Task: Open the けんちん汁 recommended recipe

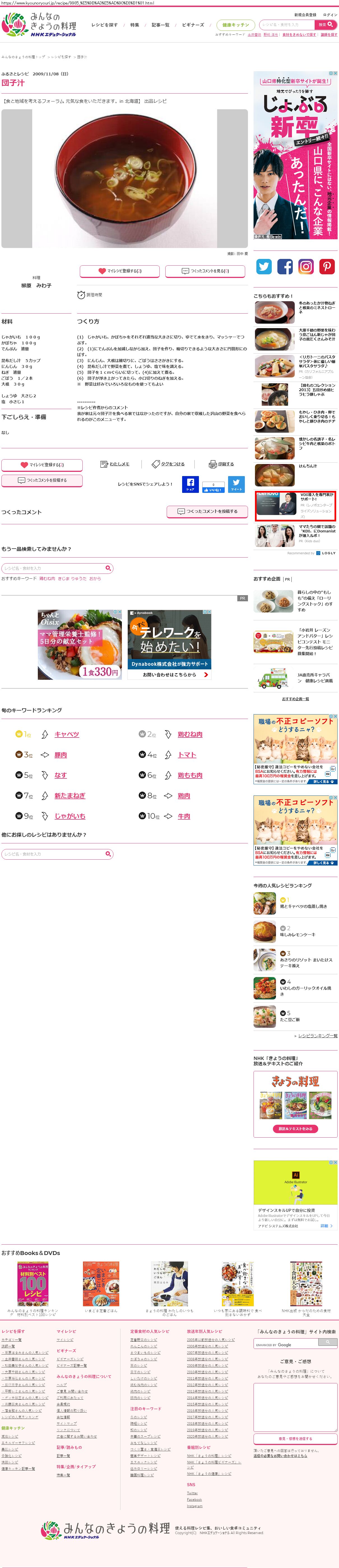Action: (307, 466)
